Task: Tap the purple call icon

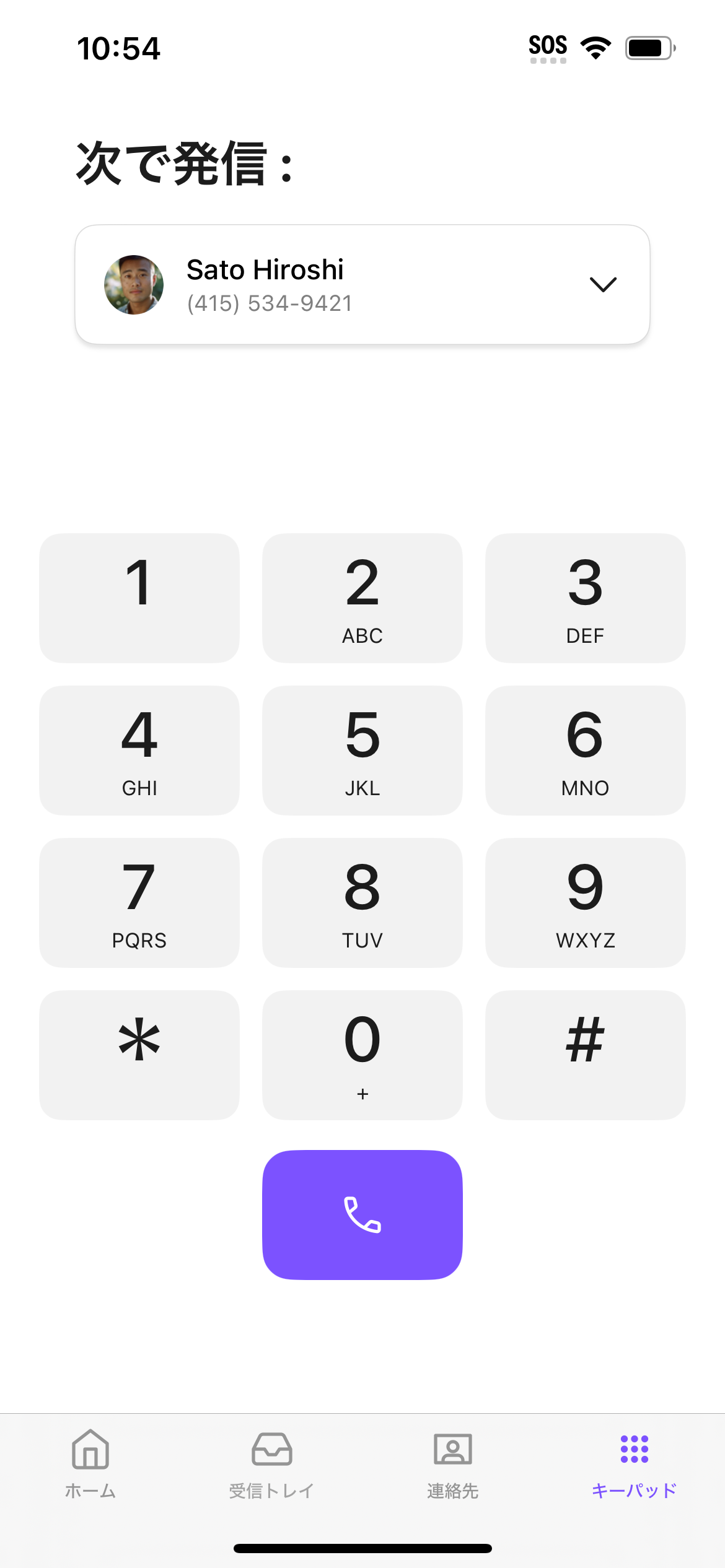Action: coord(362,1214)
